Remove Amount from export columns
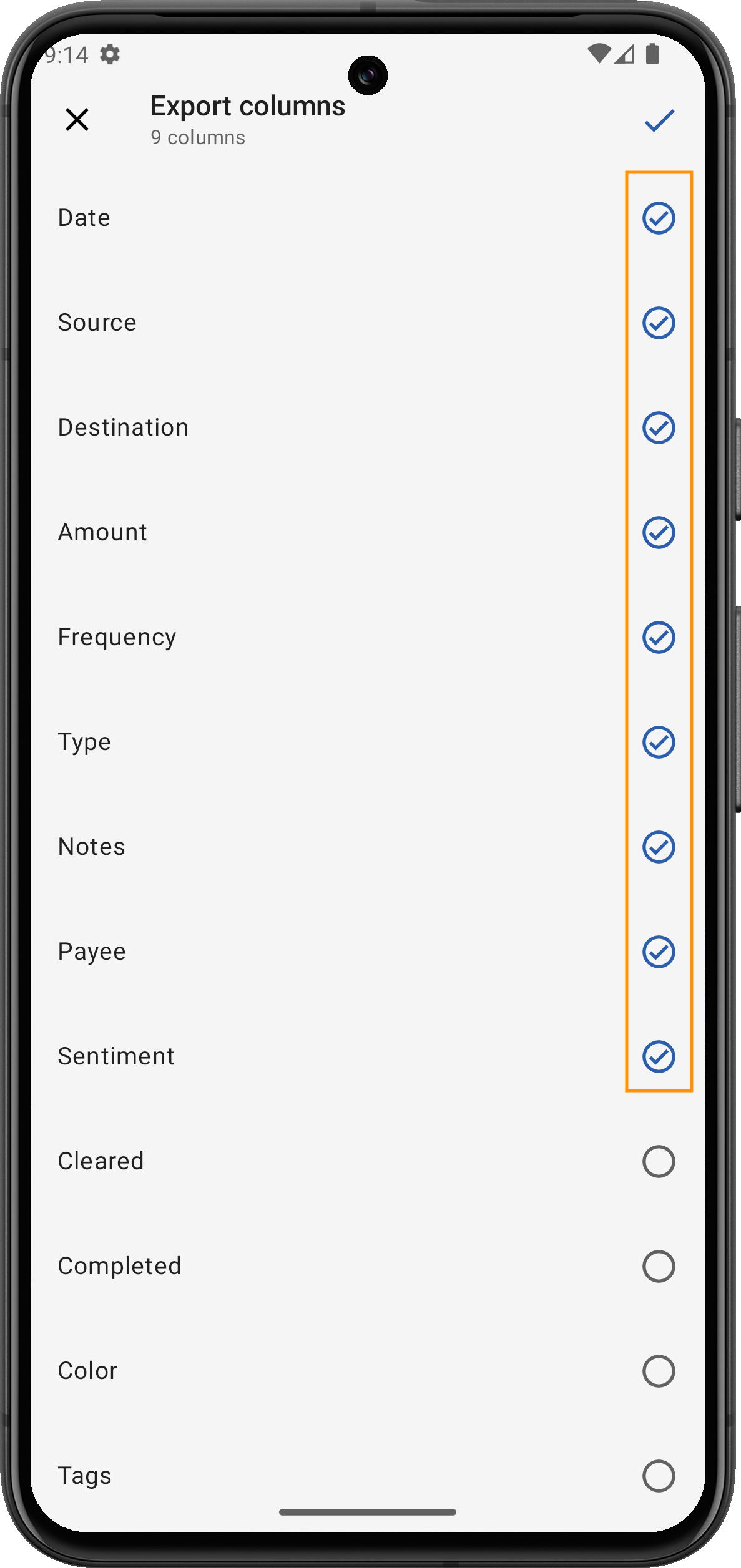The height and width of the screenshot is (1568, 741). (659, 533)
